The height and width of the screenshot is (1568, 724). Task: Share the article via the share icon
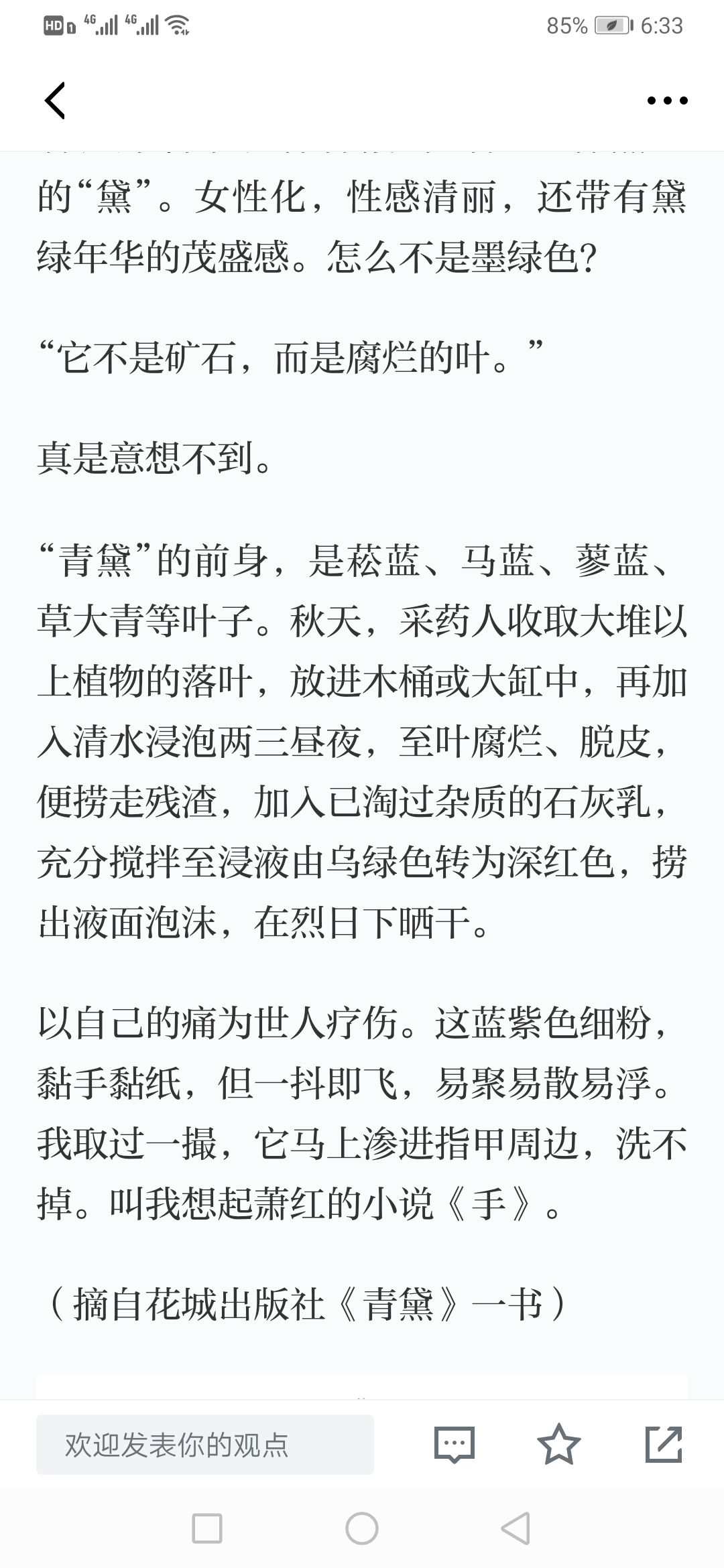[x=663, y=1444]
